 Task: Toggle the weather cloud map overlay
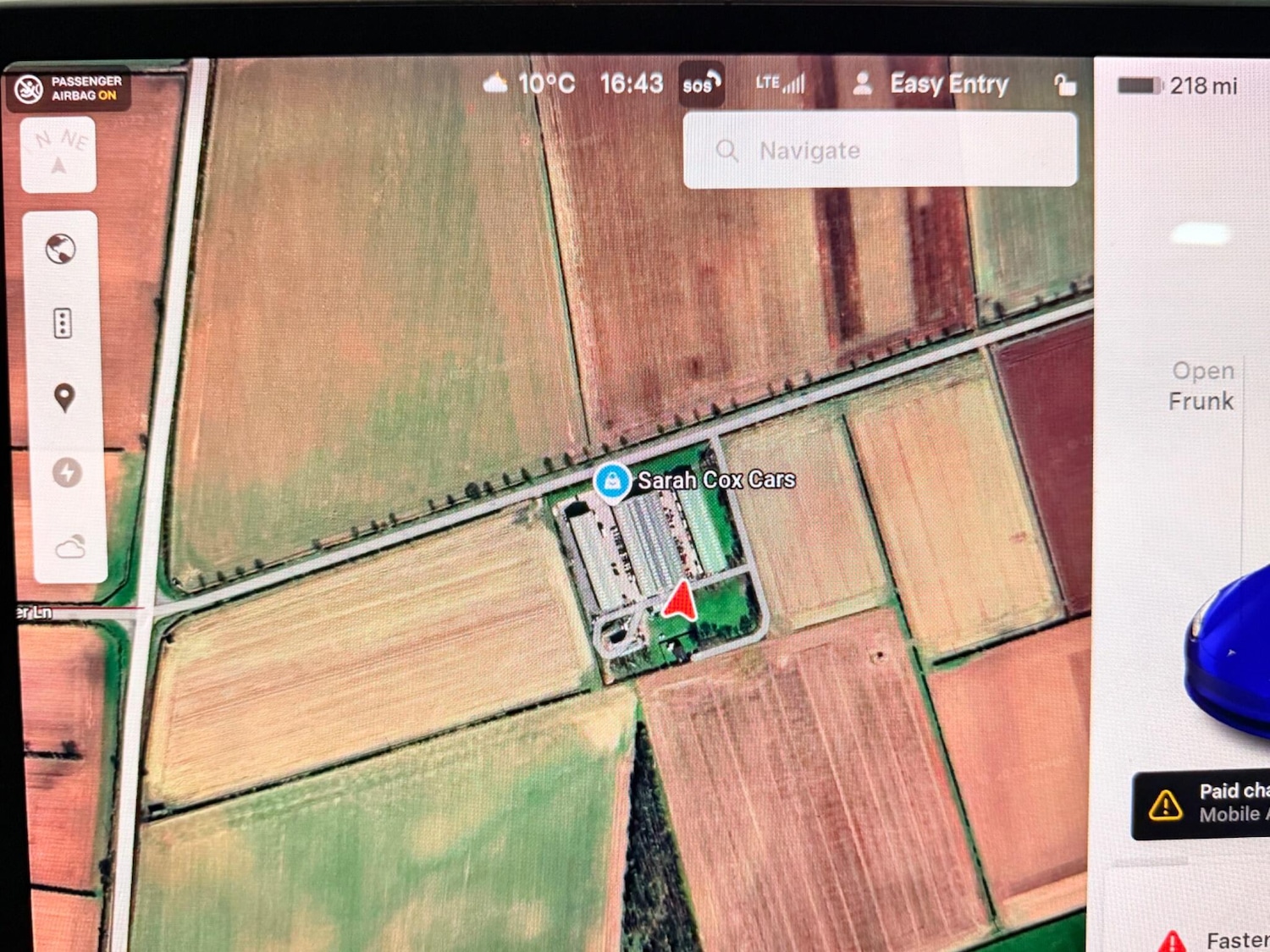pos(70,547)
